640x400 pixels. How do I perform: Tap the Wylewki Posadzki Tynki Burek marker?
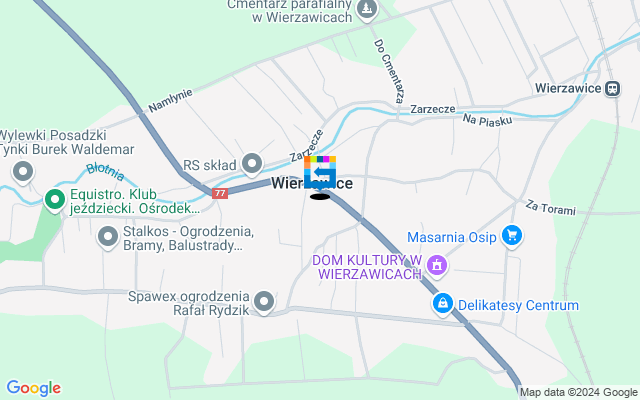22,174
